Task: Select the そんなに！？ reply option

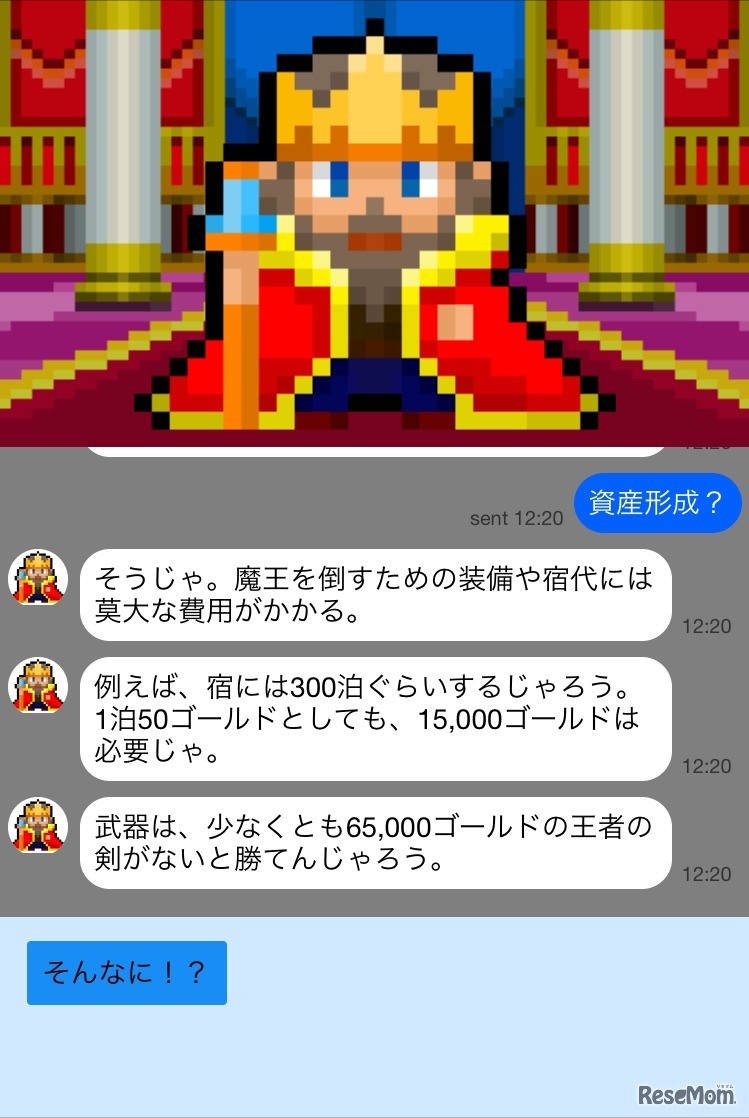Action: coord(126,971)
